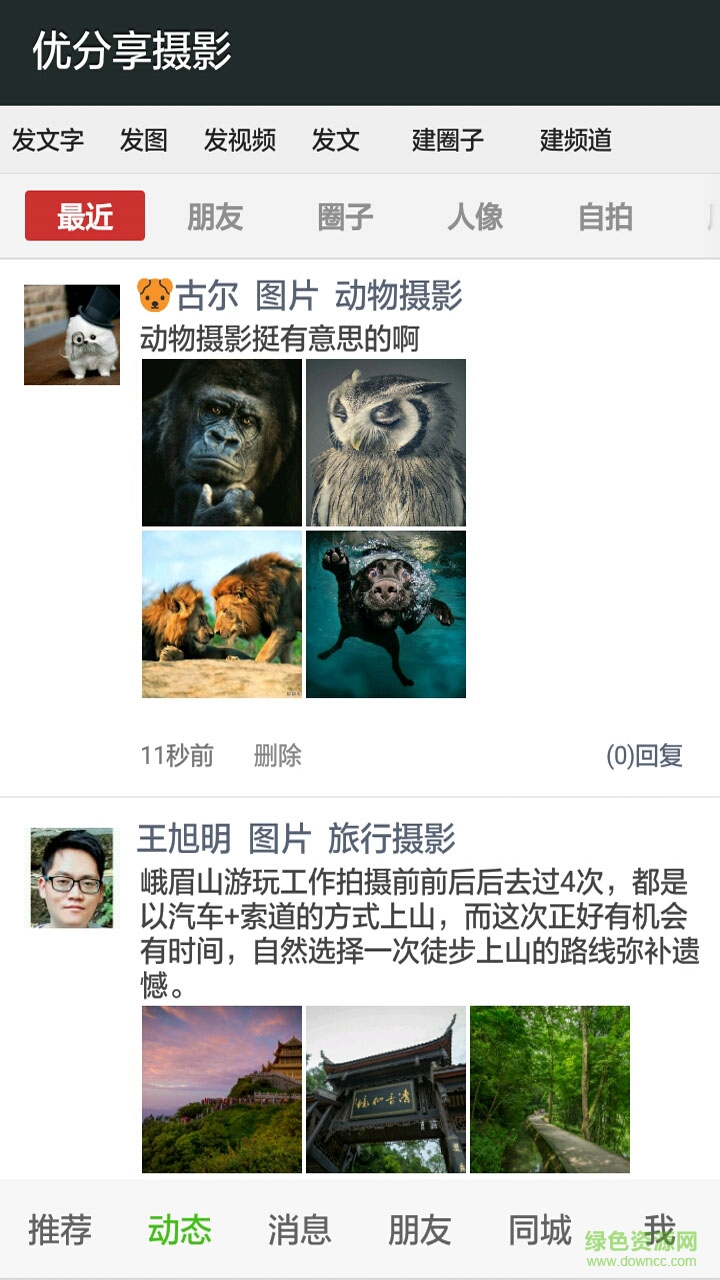720x1280 pixels.
Task: Go to the 推荐 bottom tab
Action: pyautogui.click(x=60, y=1229)
